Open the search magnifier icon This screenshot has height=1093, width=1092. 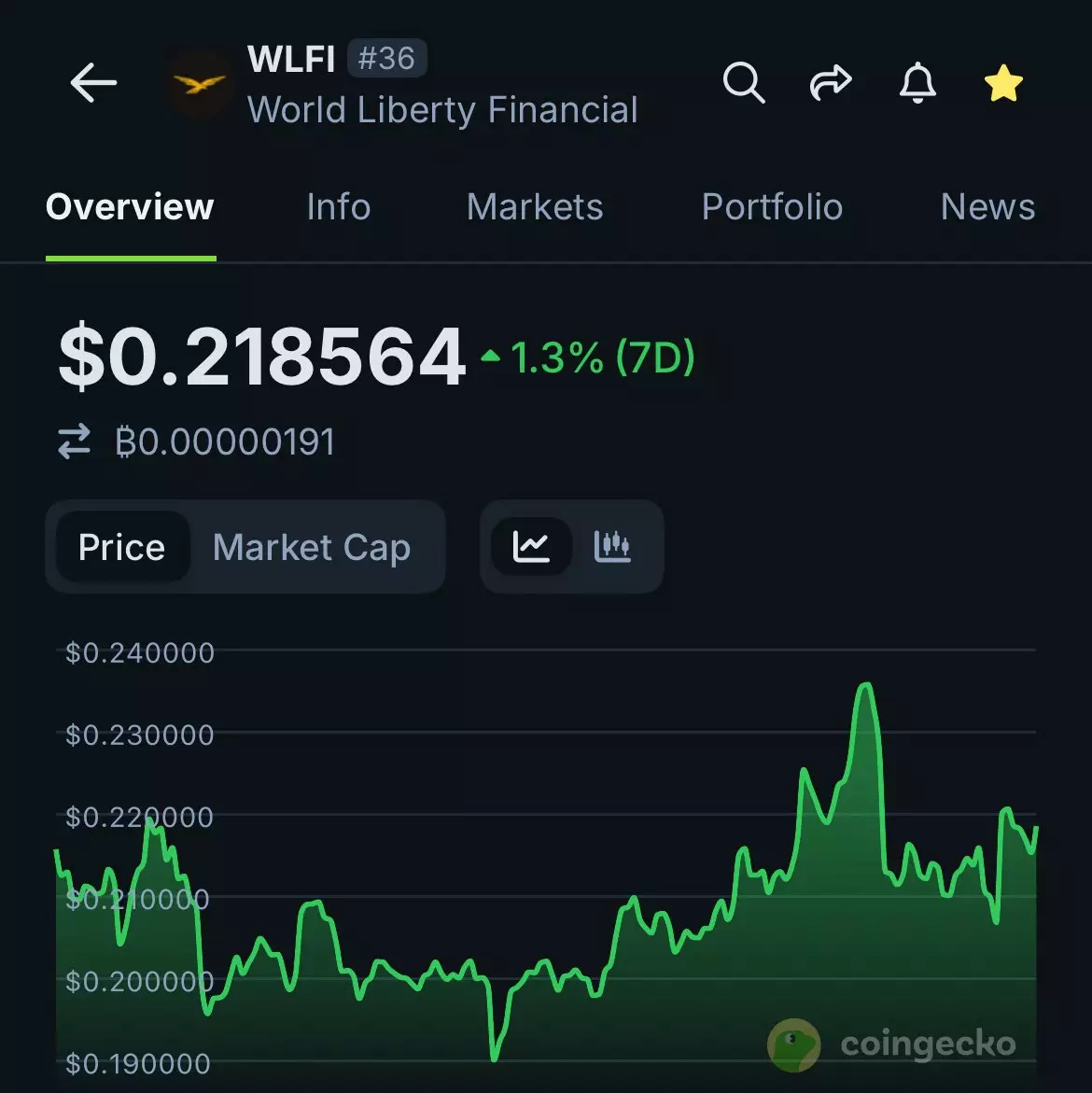point(744,83)
